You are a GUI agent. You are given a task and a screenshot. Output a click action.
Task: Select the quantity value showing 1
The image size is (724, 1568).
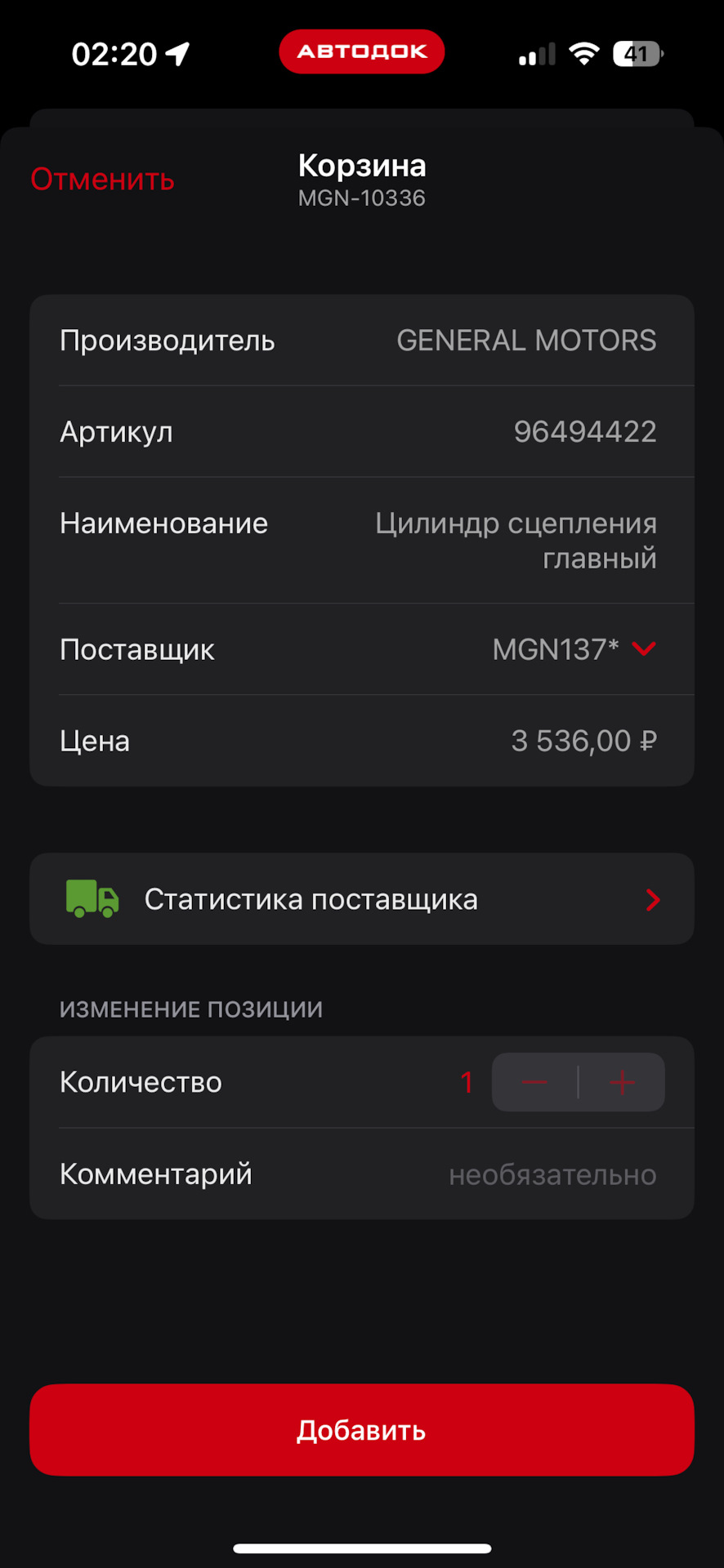(467, 1081)
